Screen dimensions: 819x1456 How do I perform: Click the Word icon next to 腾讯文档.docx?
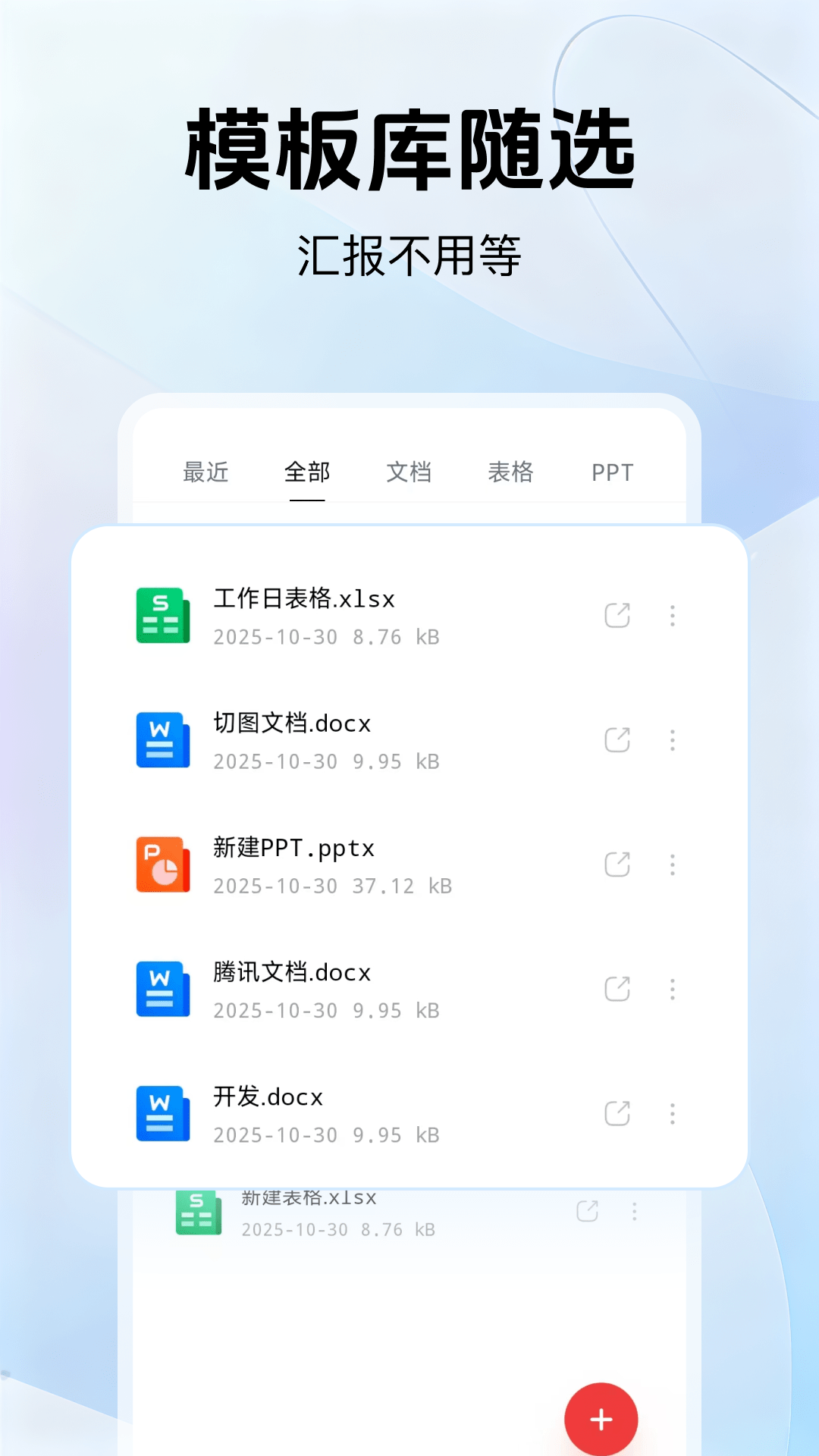(162, 988)
